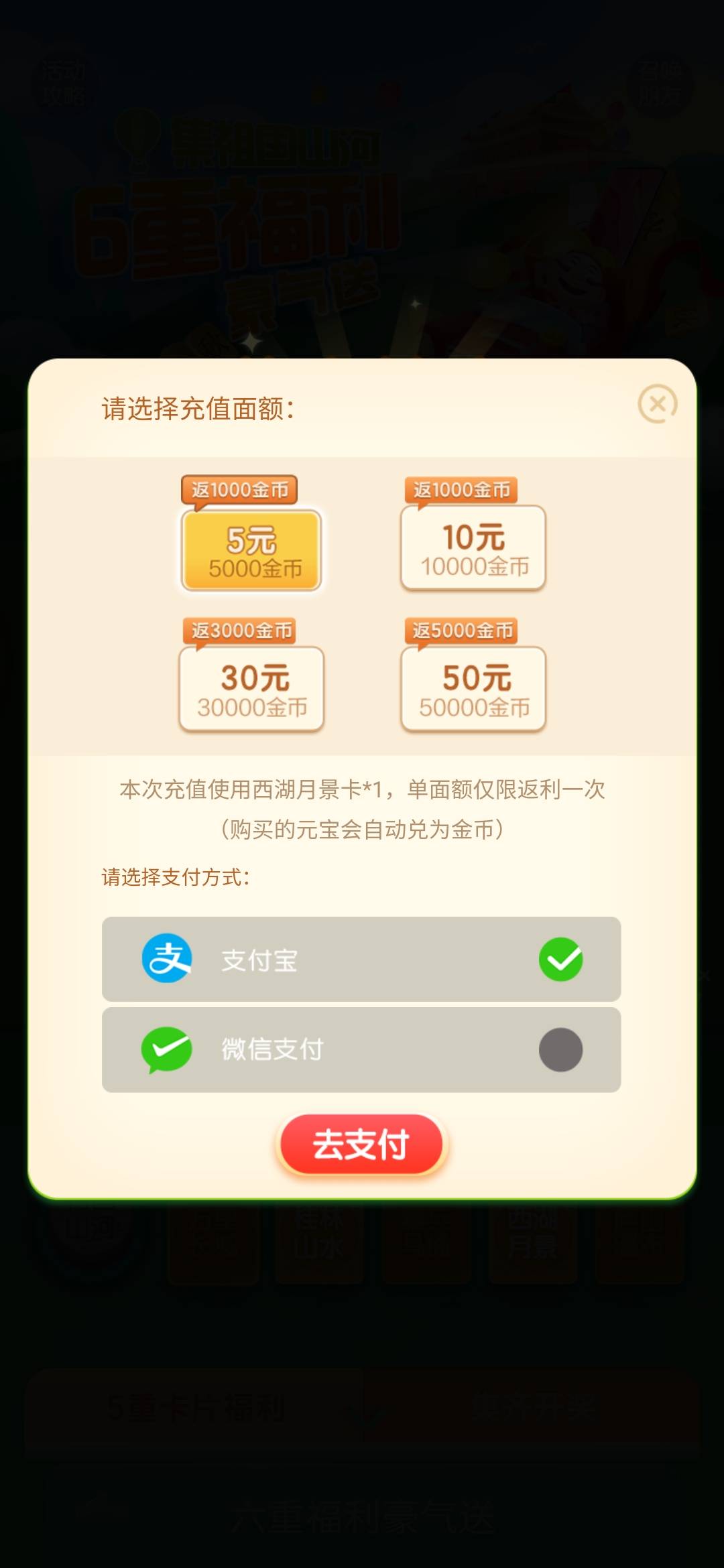Choose the 10元 for 10000金币 option

point(472,547)
